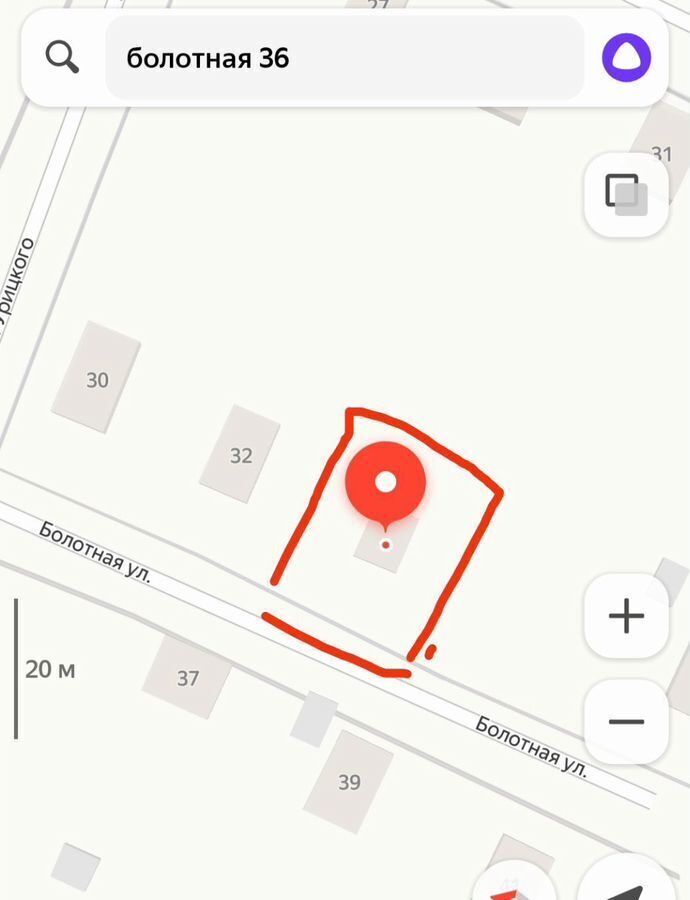Center the map on my location
Viewport: 690px width, 900px height.
click(628, 880)
